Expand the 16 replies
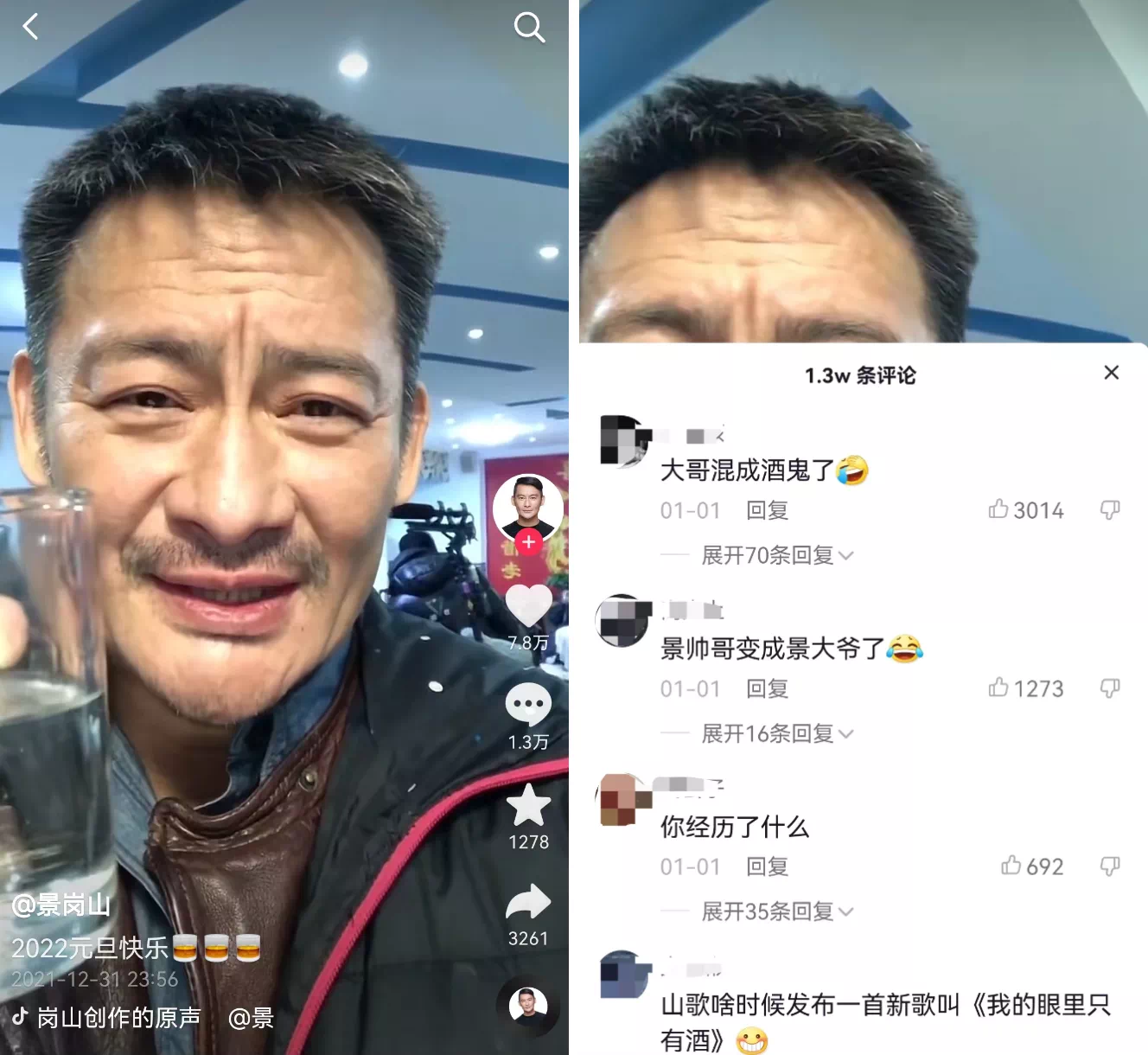The image size is (1148, 1055). (x=776, y=734)
